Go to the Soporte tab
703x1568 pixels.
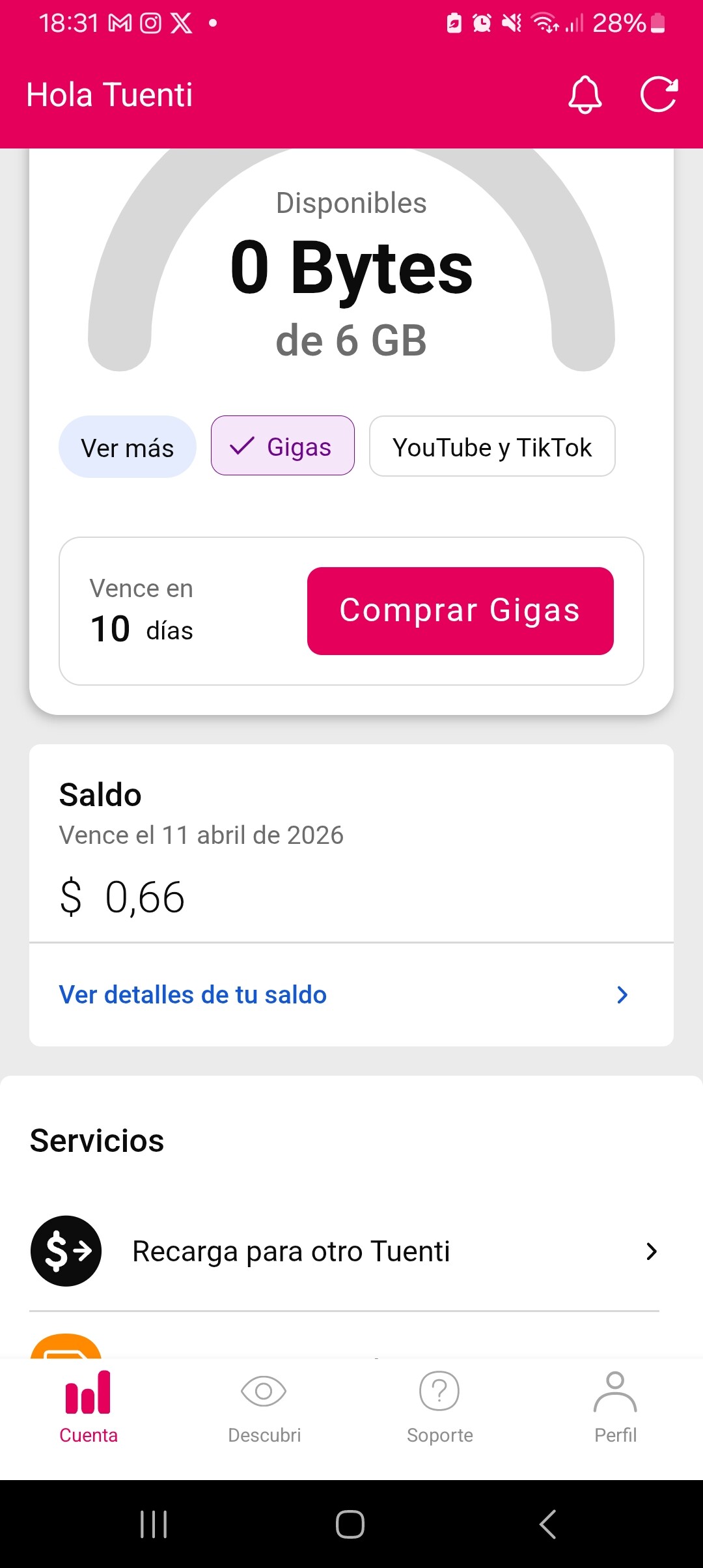[440, 1407]
